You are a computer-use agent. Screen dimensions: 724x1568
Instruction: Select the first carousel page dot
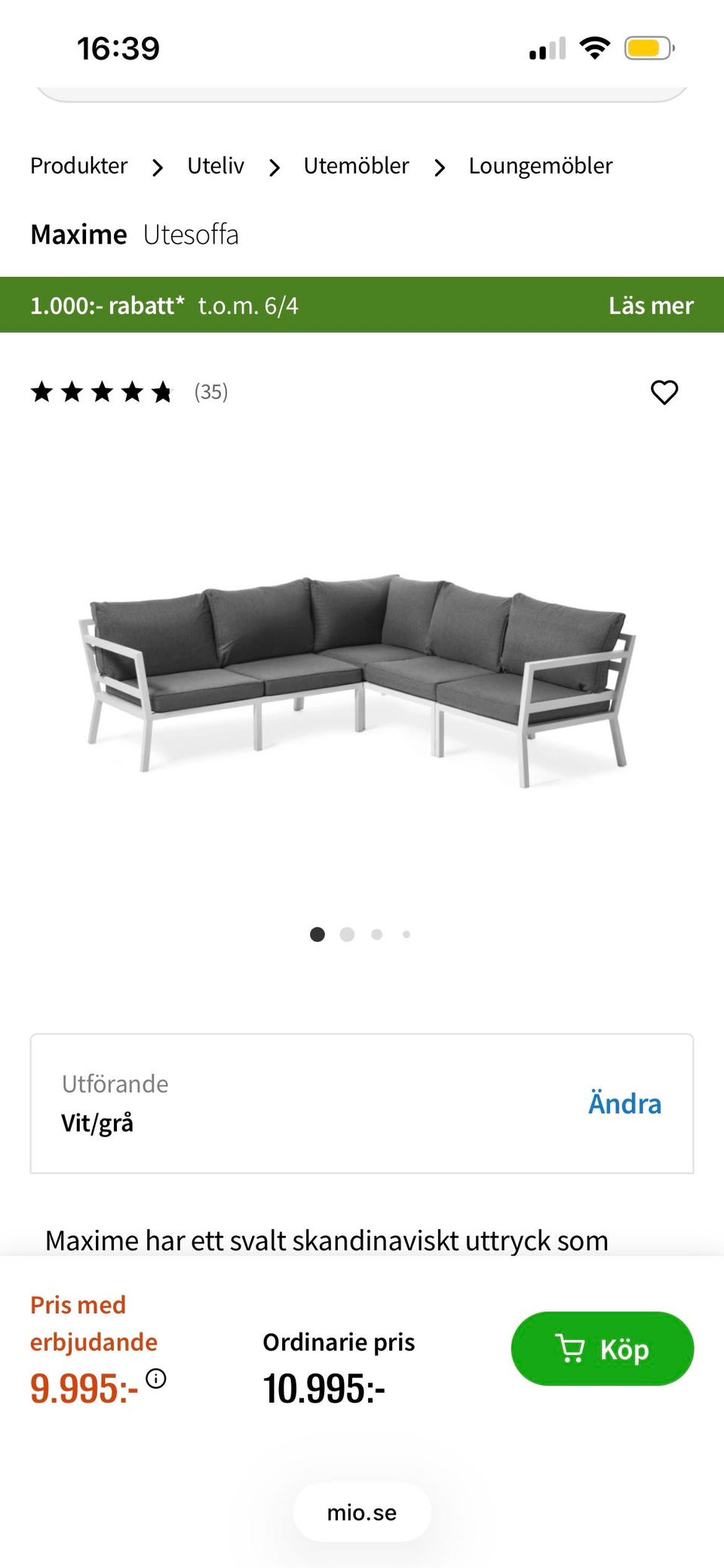(x=318, y=934)
